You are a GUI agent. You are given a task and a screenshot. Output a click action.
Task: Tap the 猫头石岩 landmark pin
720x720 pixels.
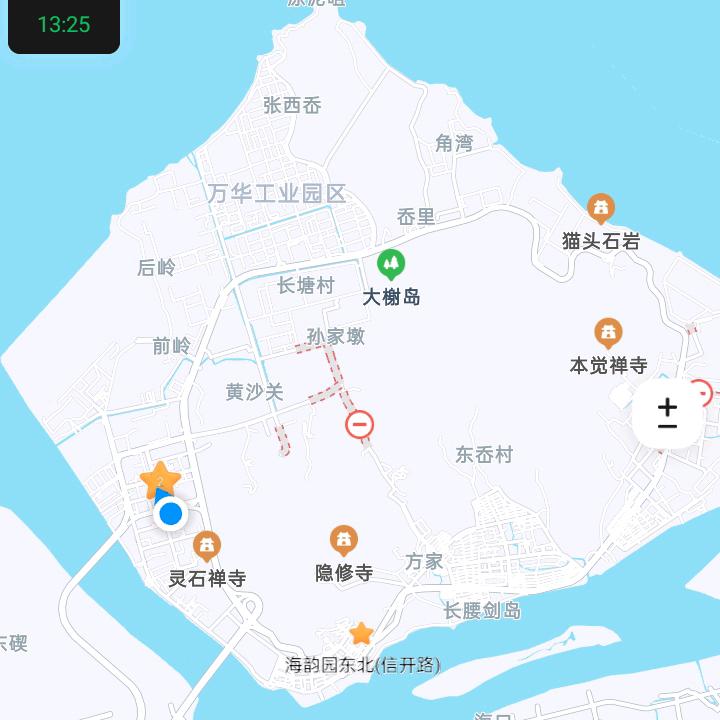point(601,209)
